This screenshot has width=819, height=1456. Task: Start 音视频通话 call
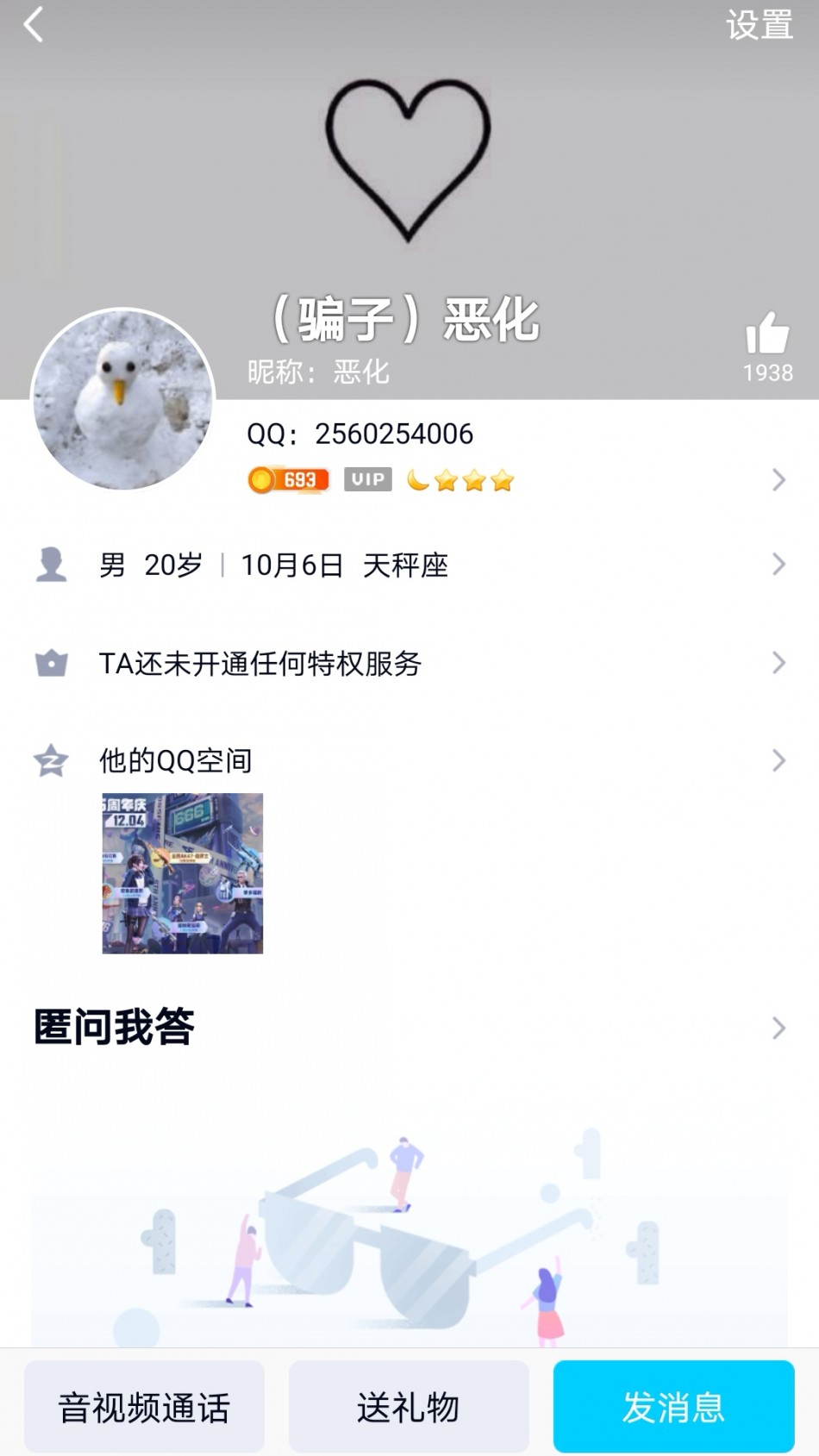[144, 1407]
